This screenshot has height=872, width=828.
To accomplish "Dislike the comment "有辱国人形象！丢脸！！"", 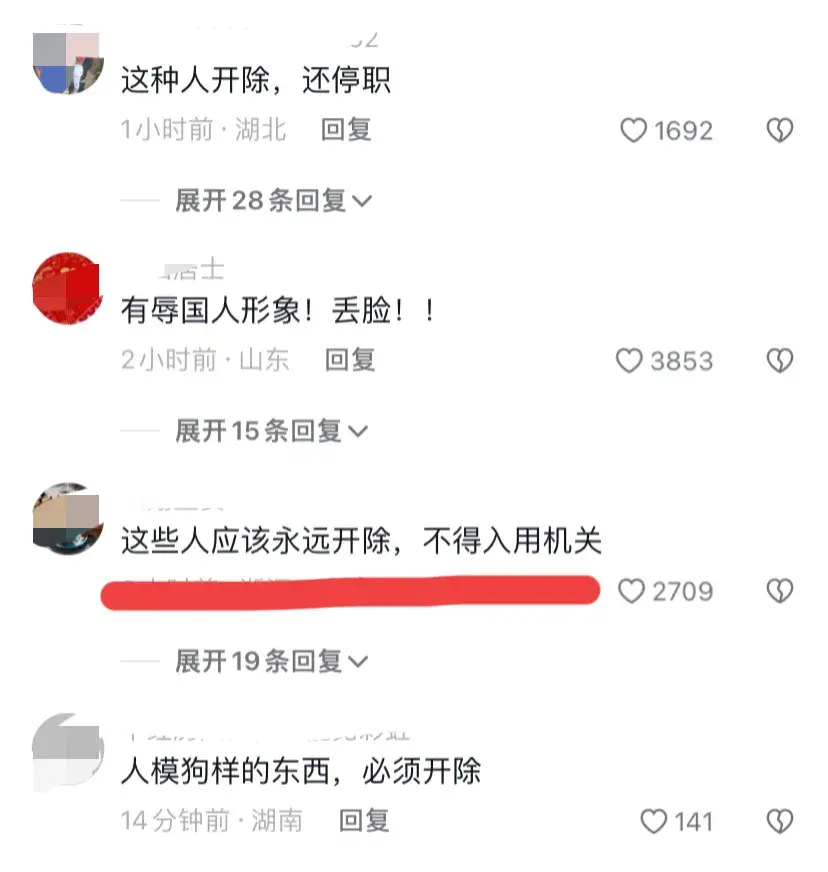I will [780, 361].
